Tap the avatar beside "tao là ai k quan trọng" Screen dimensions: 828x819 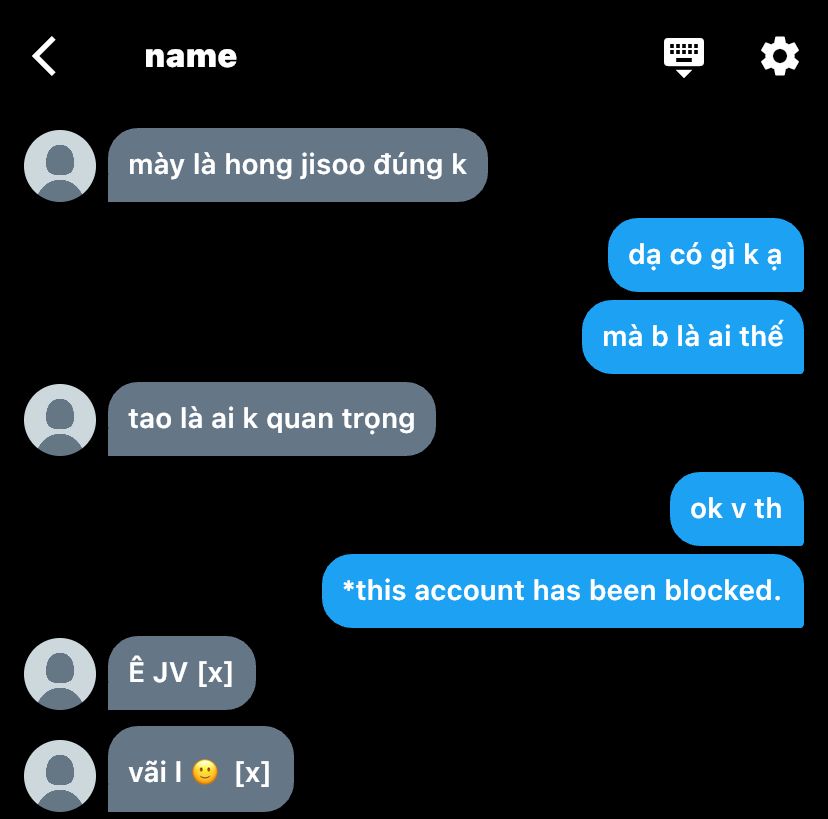60,420
